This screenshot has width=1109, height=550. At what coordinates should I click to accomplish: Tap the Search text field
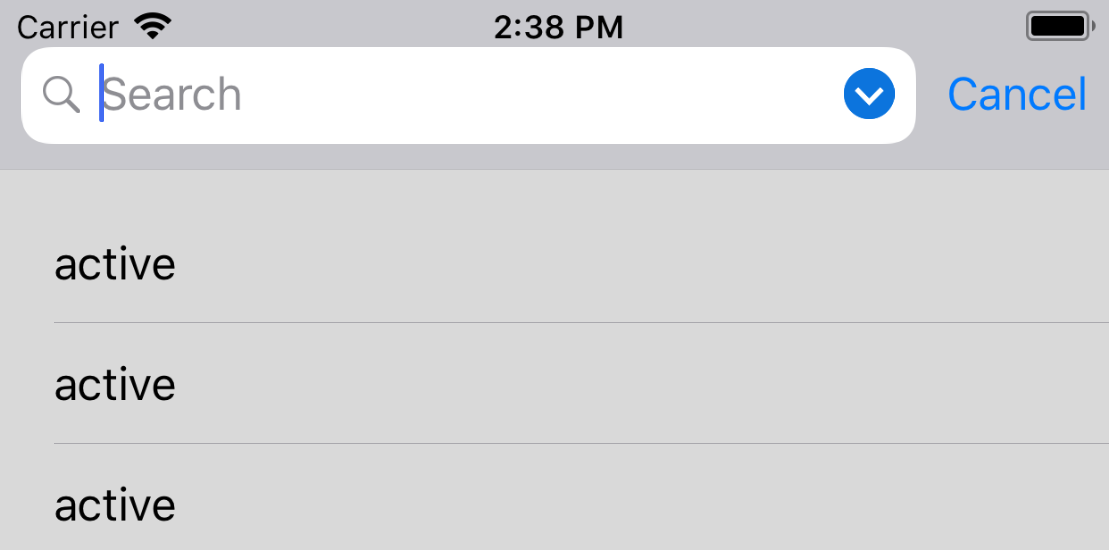click(x=450, y=95)
